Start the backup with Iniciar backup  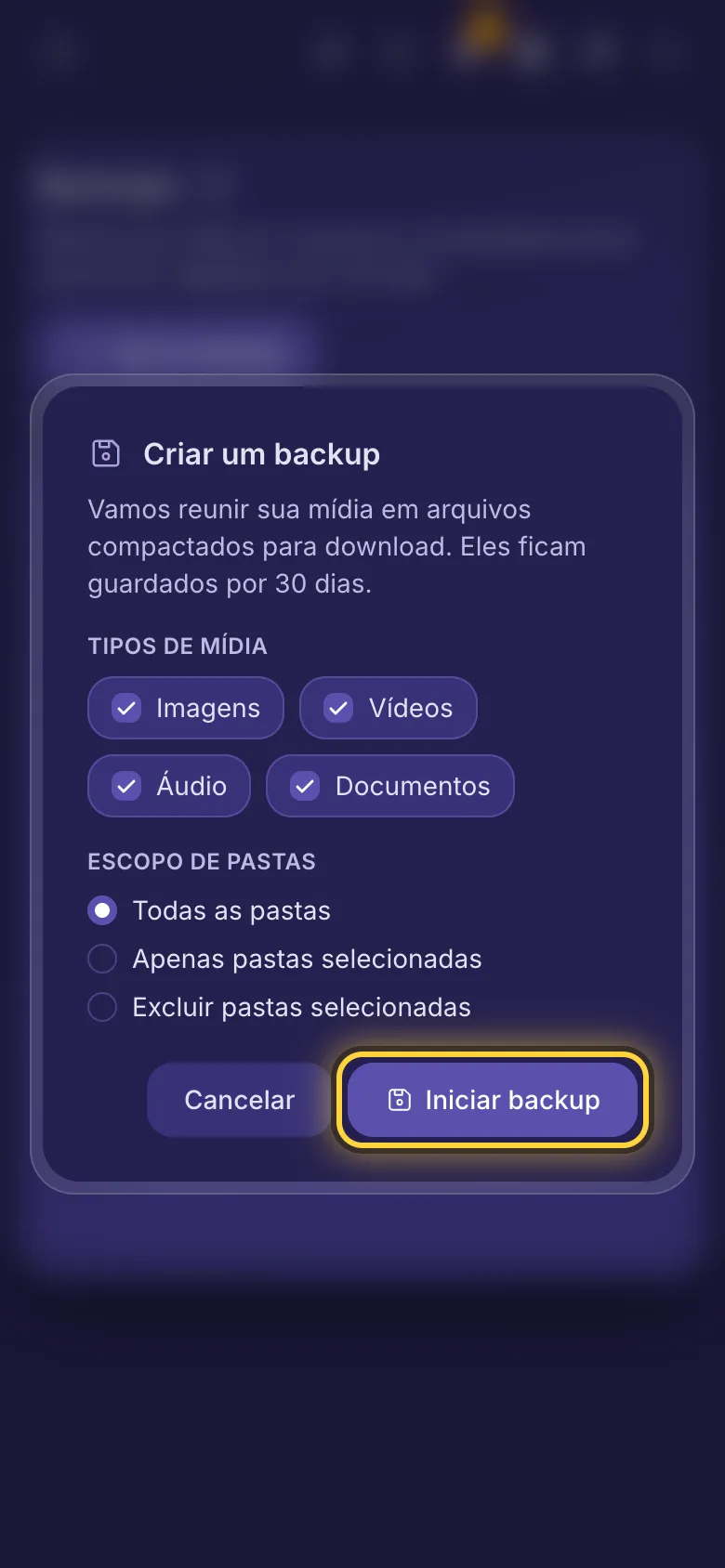pos(493,1100)
